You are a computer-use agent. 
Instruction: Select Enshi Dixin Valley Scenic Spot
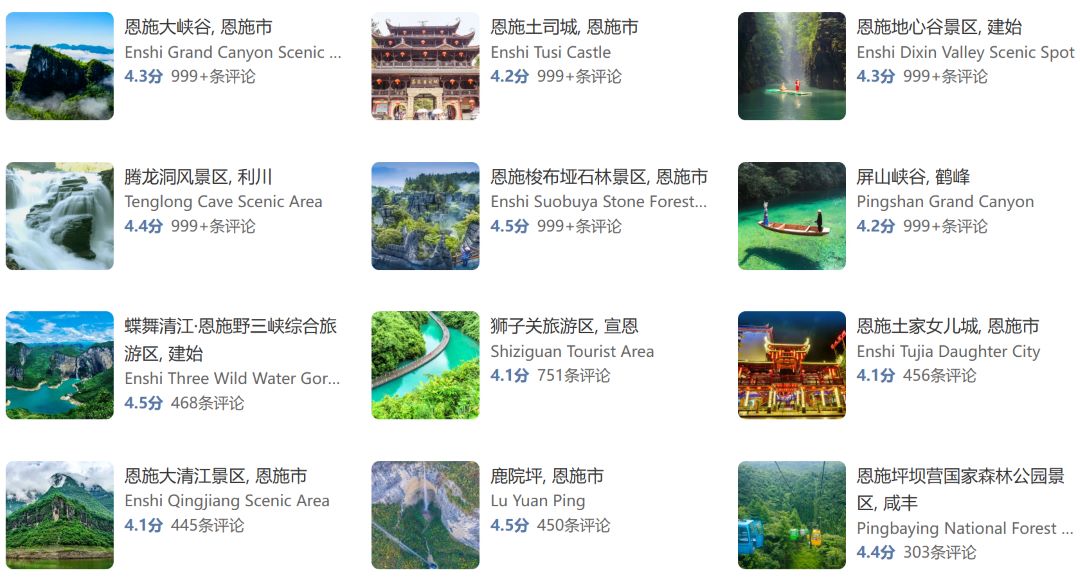[965, 52]
